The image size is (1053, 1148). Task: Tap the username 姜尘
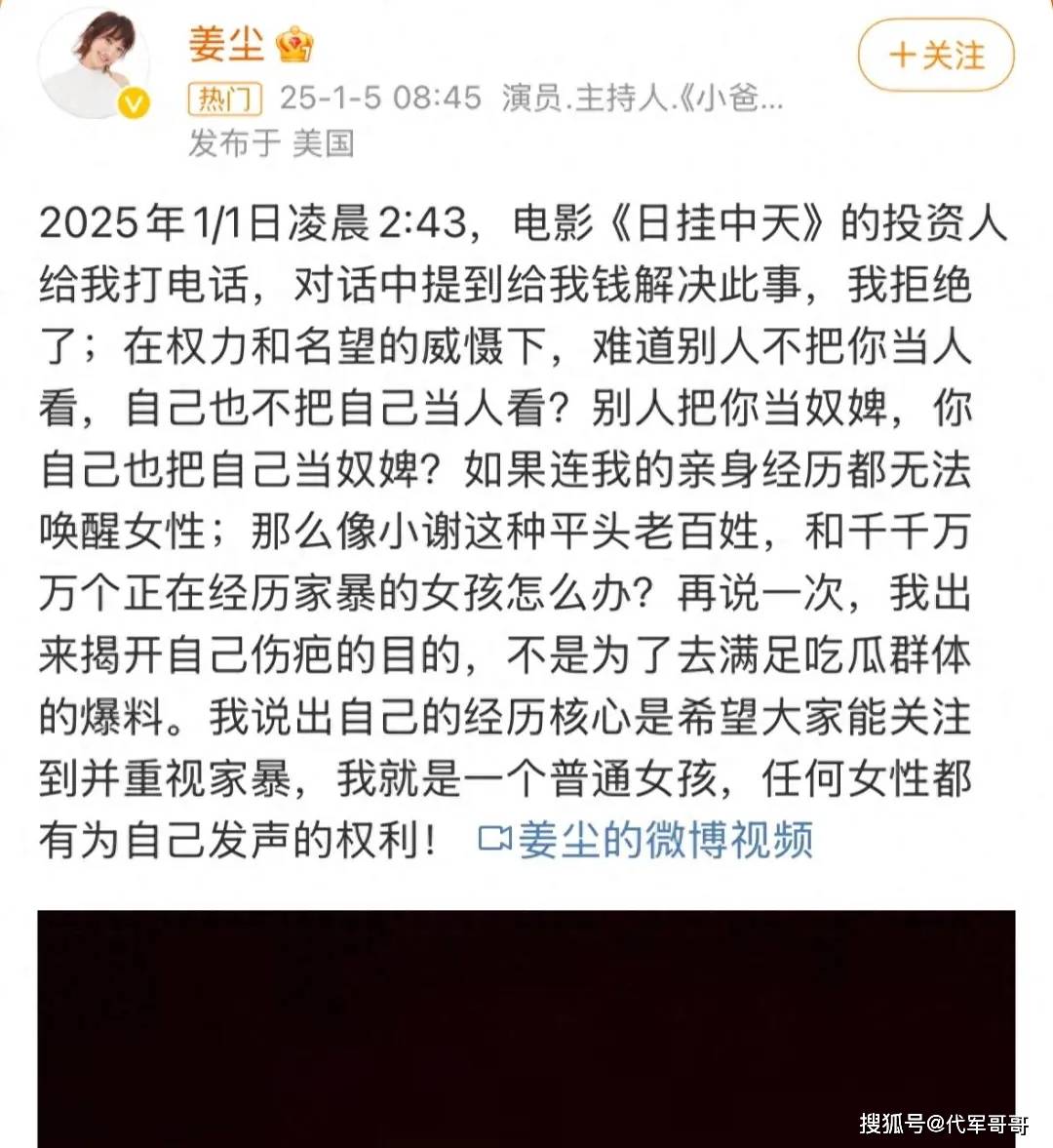click(x=226, y=42)
